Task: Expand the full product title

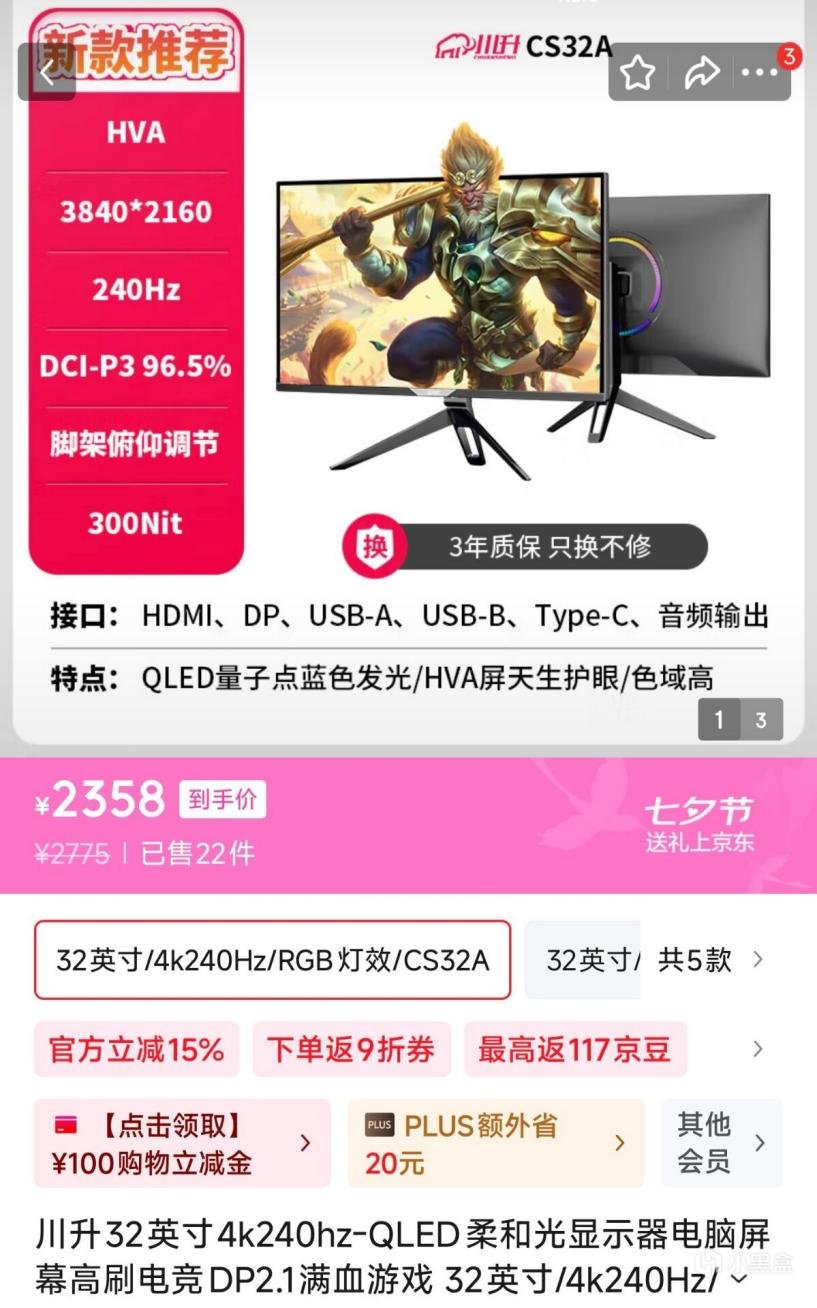Action: [x=739, y=1279]
